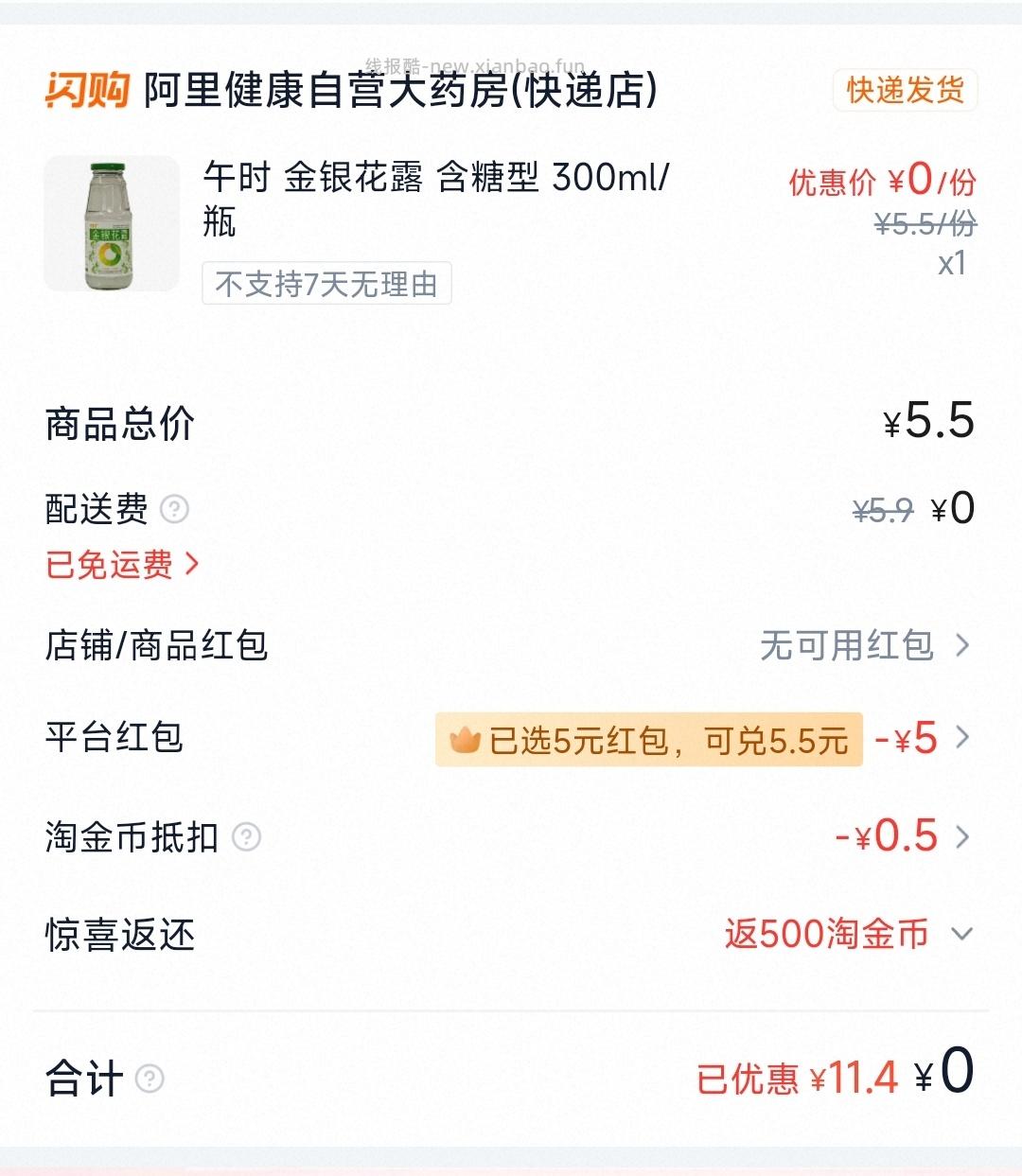Click the 不支持7天无理由 policy tag
This screenshot has width=1022, height=1176.
pyautogui.click(x=326, y=284)
